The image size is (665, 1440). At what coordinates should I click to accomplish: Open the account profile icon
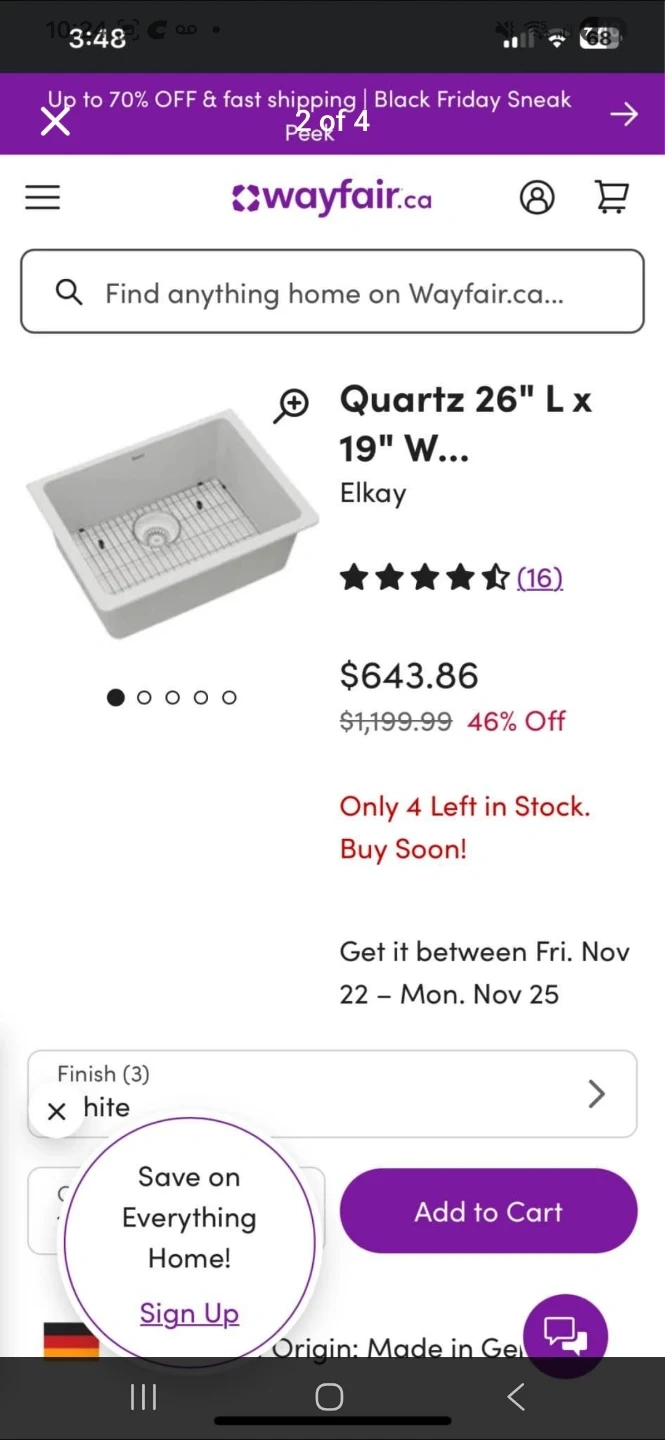[x=537, y=198]
